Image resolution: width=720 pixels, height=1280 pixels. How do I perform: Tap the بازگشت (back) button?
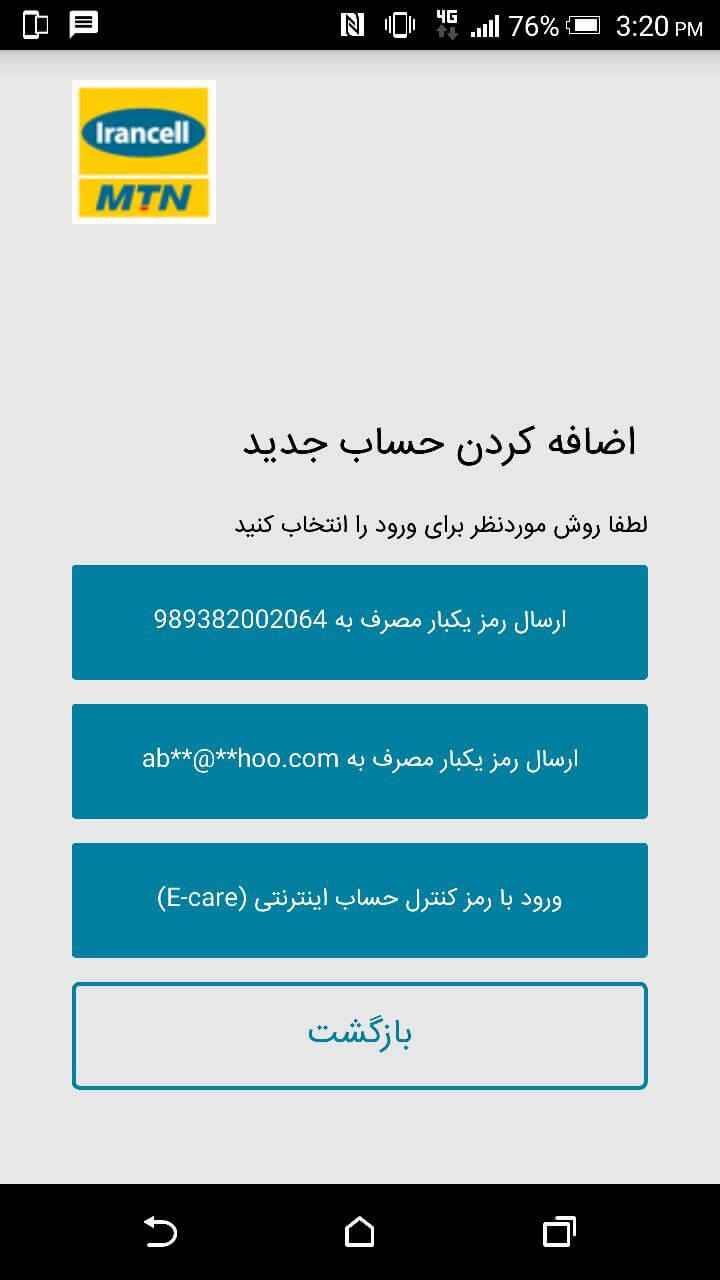360,1035
